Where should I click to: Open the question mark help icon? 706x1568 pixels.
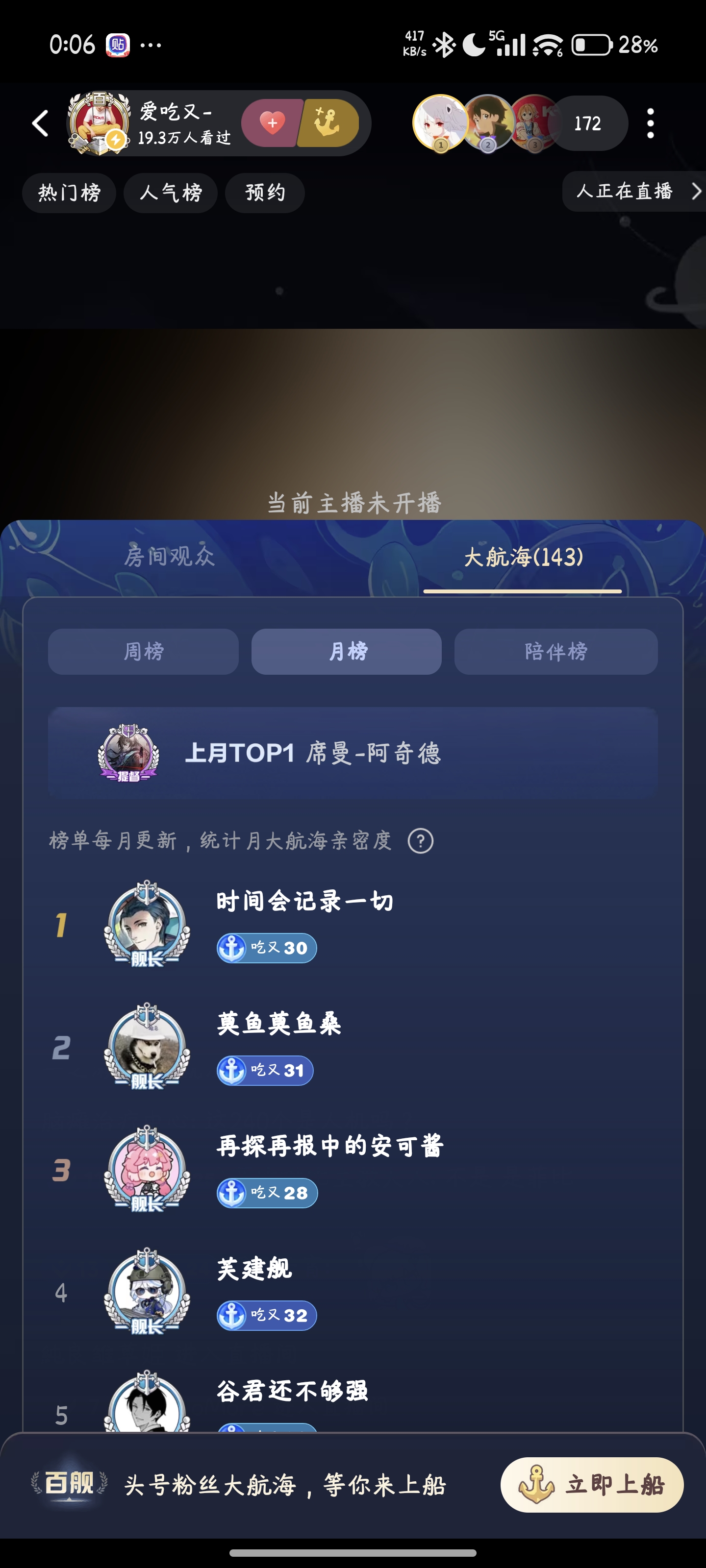tap(420, 841)
